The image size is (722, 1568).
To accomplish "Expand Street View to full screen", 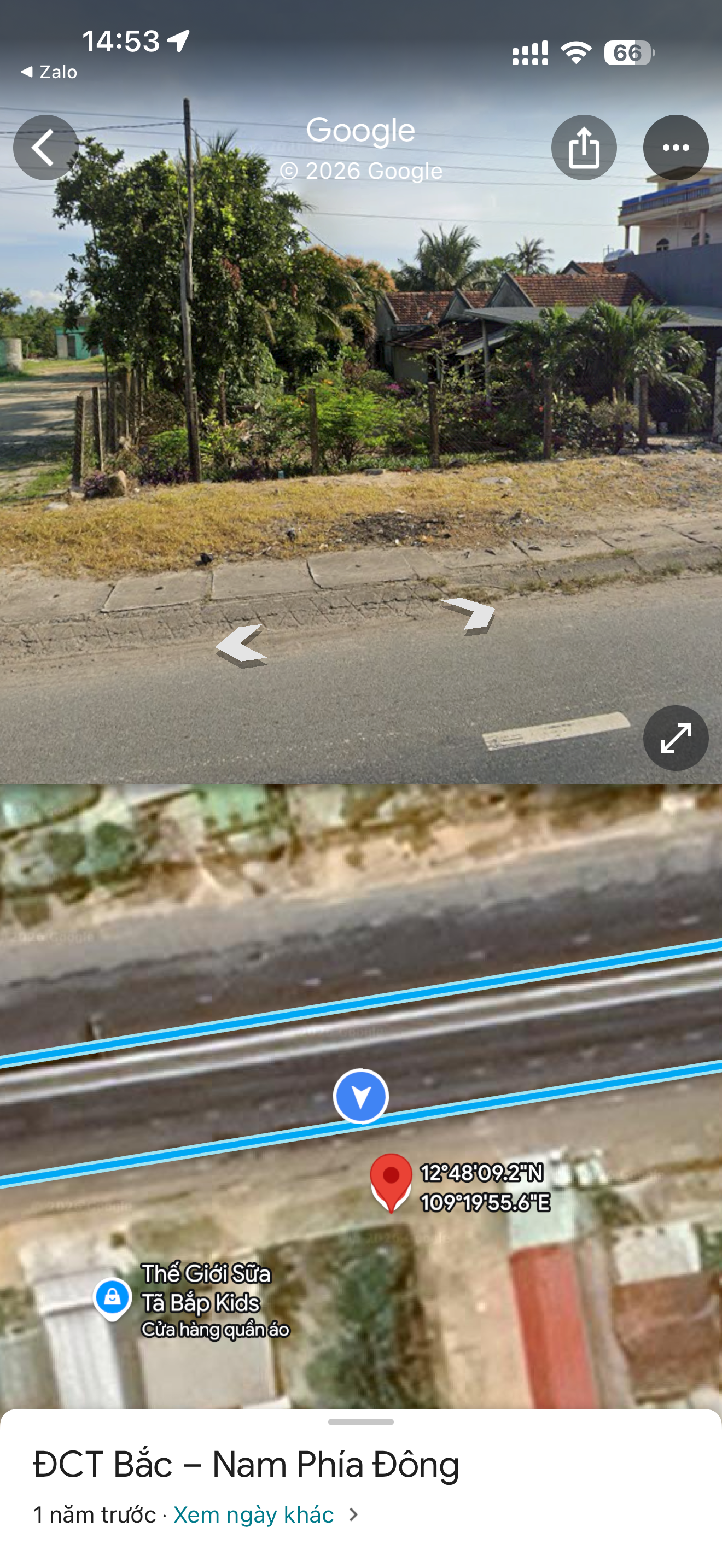I will click(676, 738).
